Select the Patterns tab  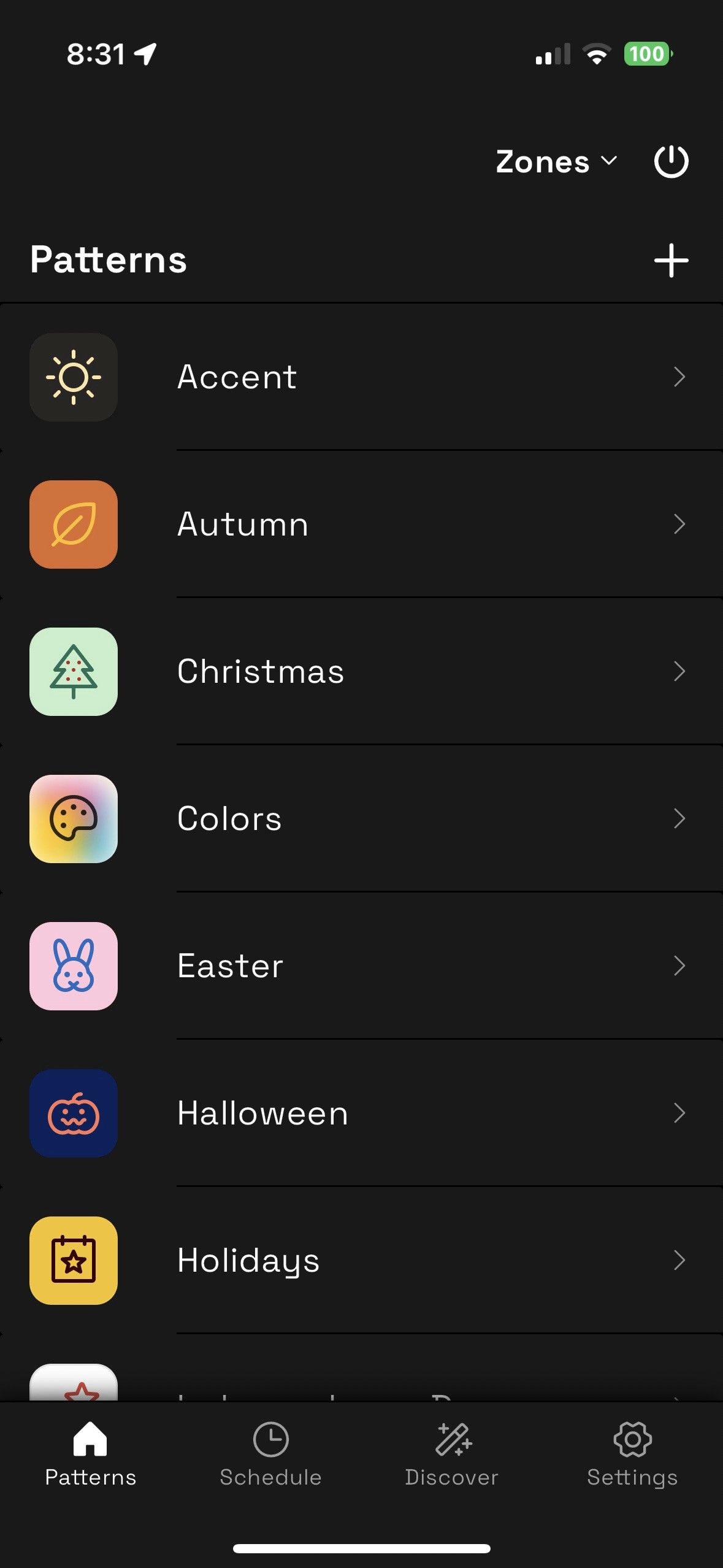(x=90, y=1454)
